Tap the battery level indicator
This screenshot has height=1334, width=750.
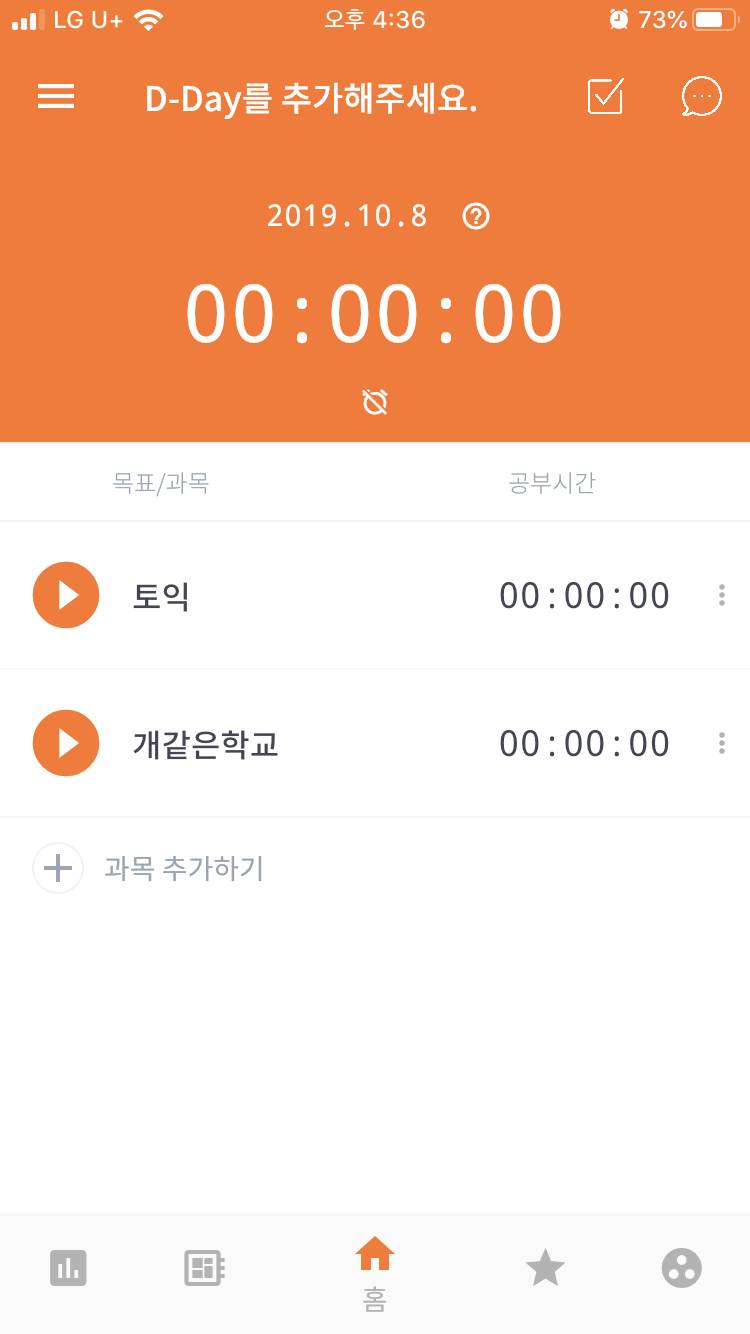(712, 17)
